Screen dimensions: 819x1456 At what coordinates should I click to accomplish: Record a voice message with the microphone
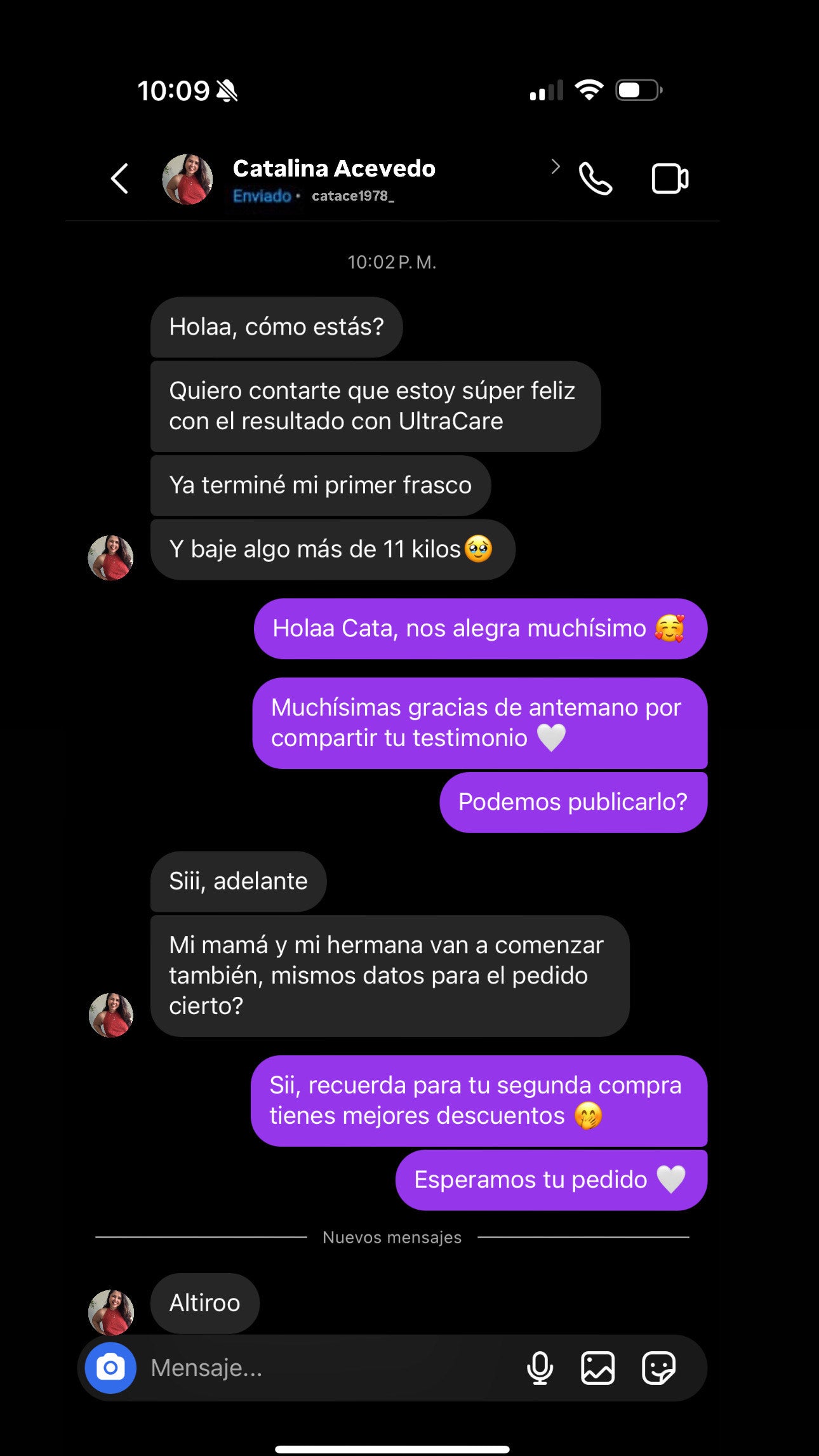(x=540, y=1367)
